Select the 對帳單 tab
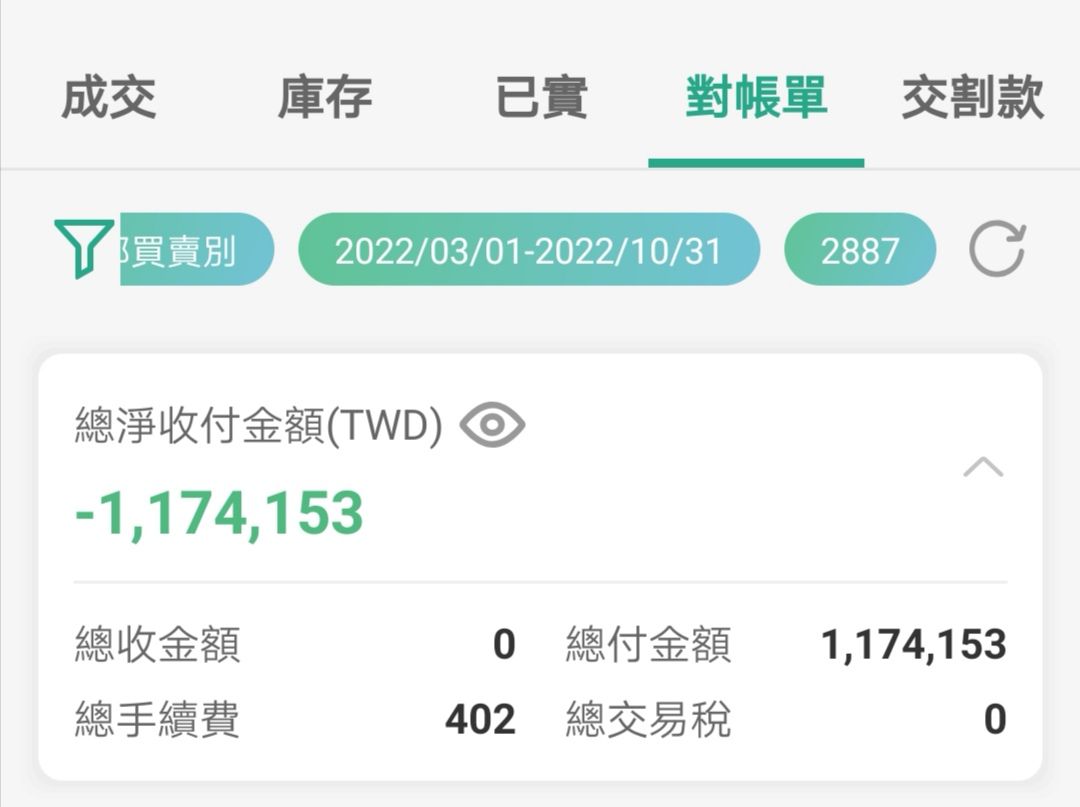The width and height of the screenshot is (1080, 807). [756, 98]
